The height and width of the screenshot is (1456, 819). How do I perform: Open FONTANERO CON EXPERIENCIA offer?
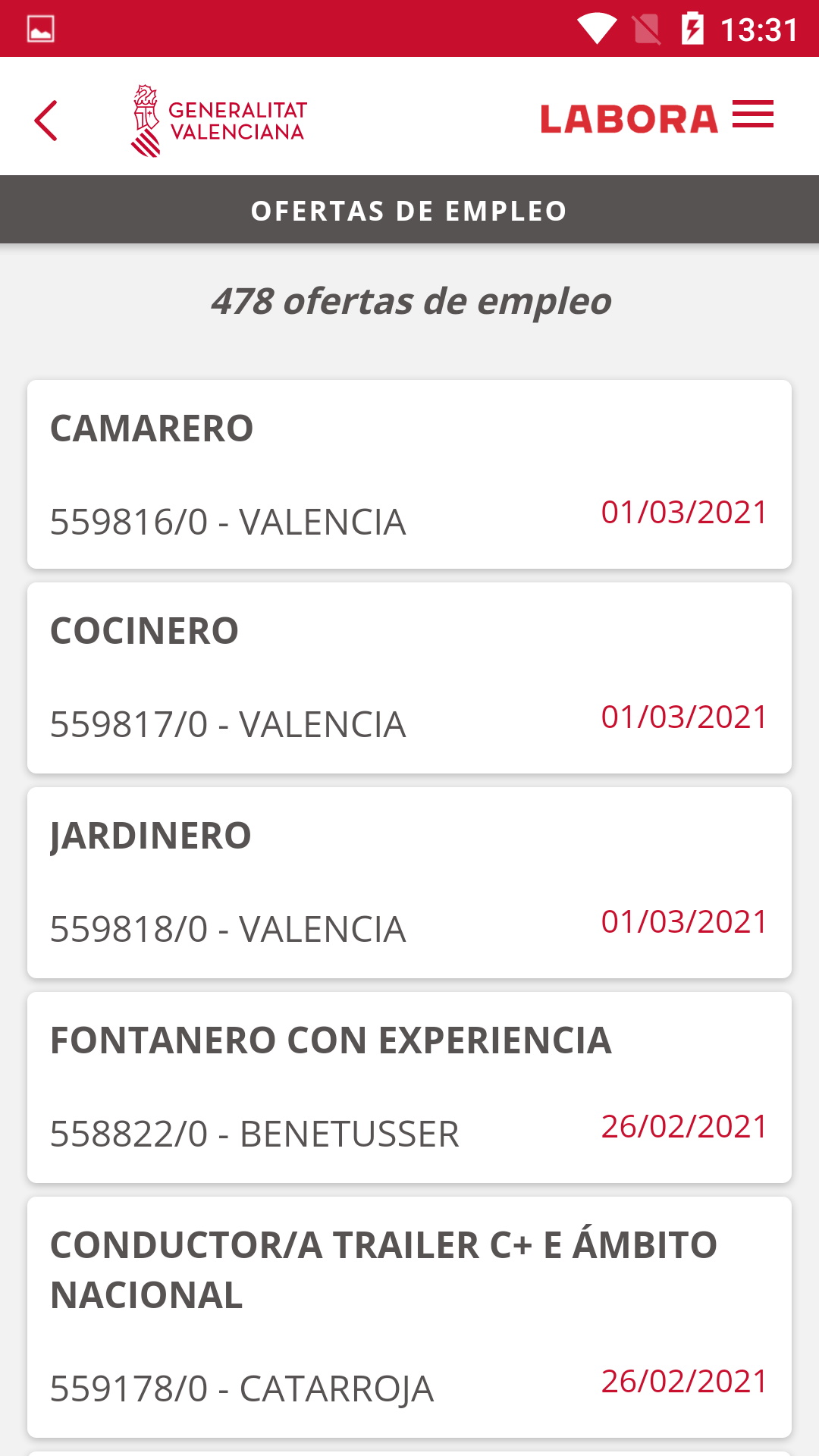tap(409, 1087)
